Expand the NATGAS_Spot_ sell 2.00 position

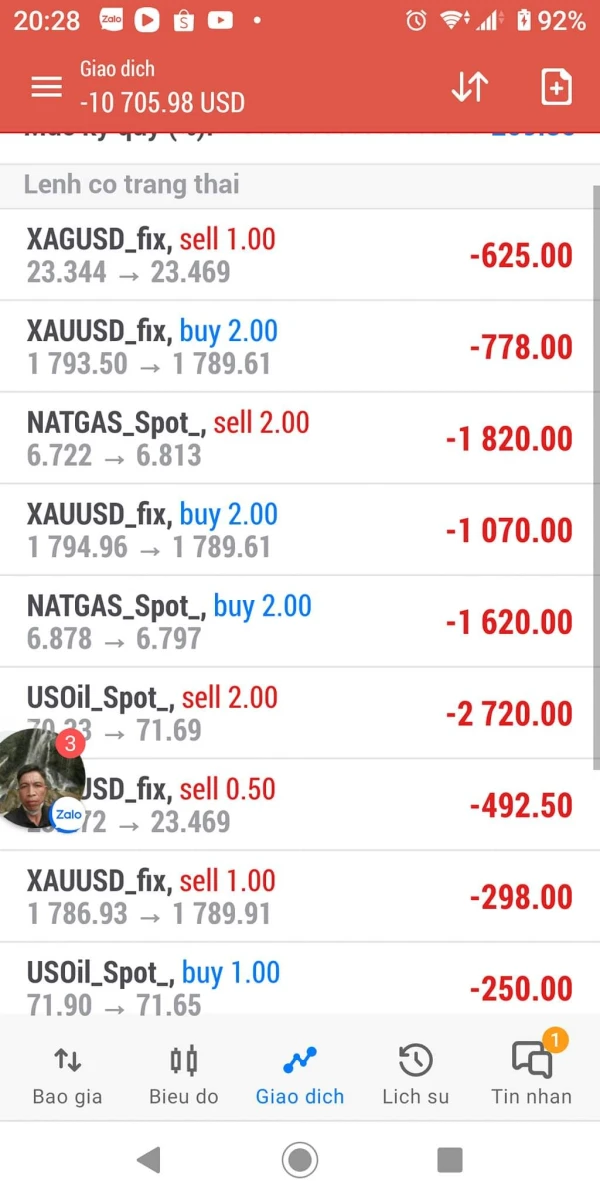pyautogui.click(x=300, y=439)
